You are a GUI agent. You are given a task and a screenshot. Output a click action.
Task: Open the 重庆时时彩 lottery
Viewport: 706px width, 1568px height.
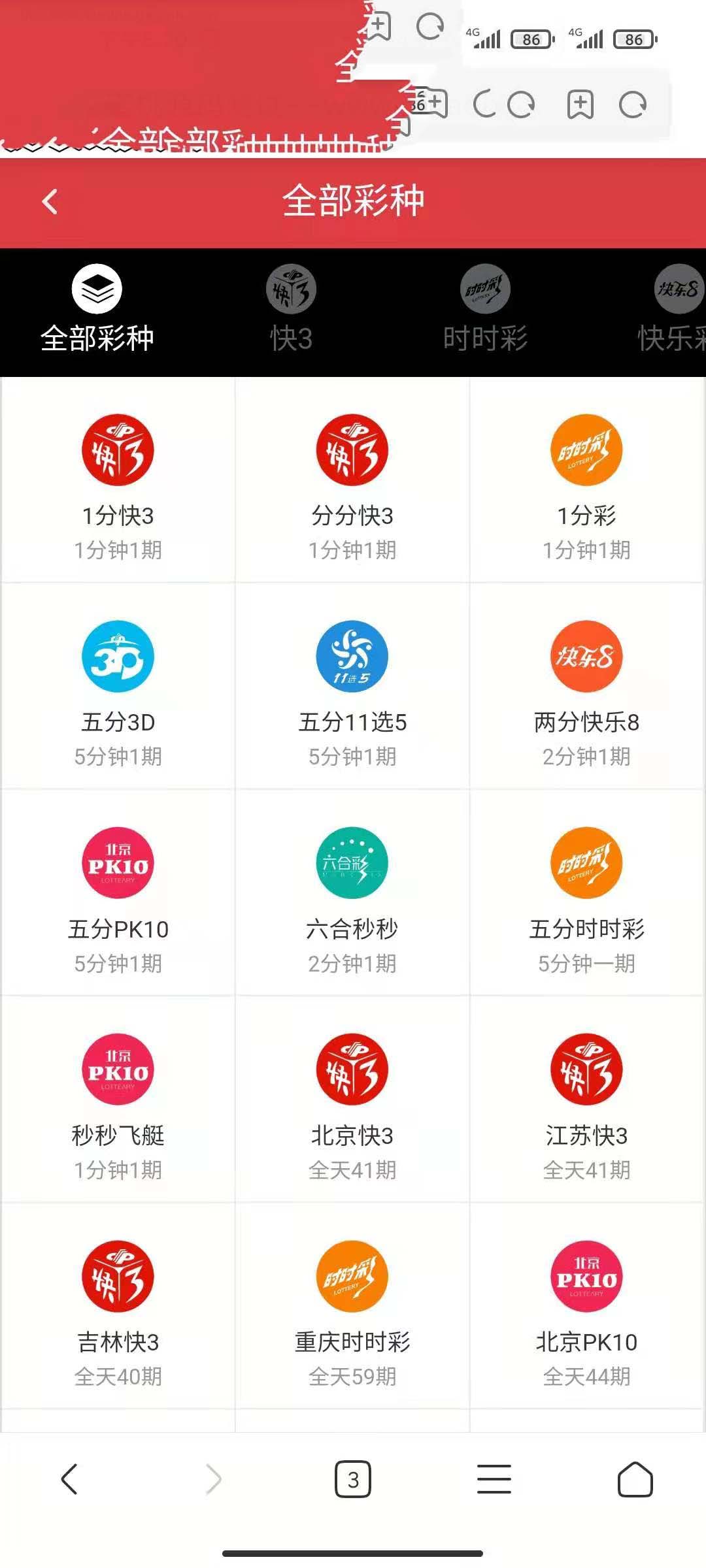(352, 1307)
